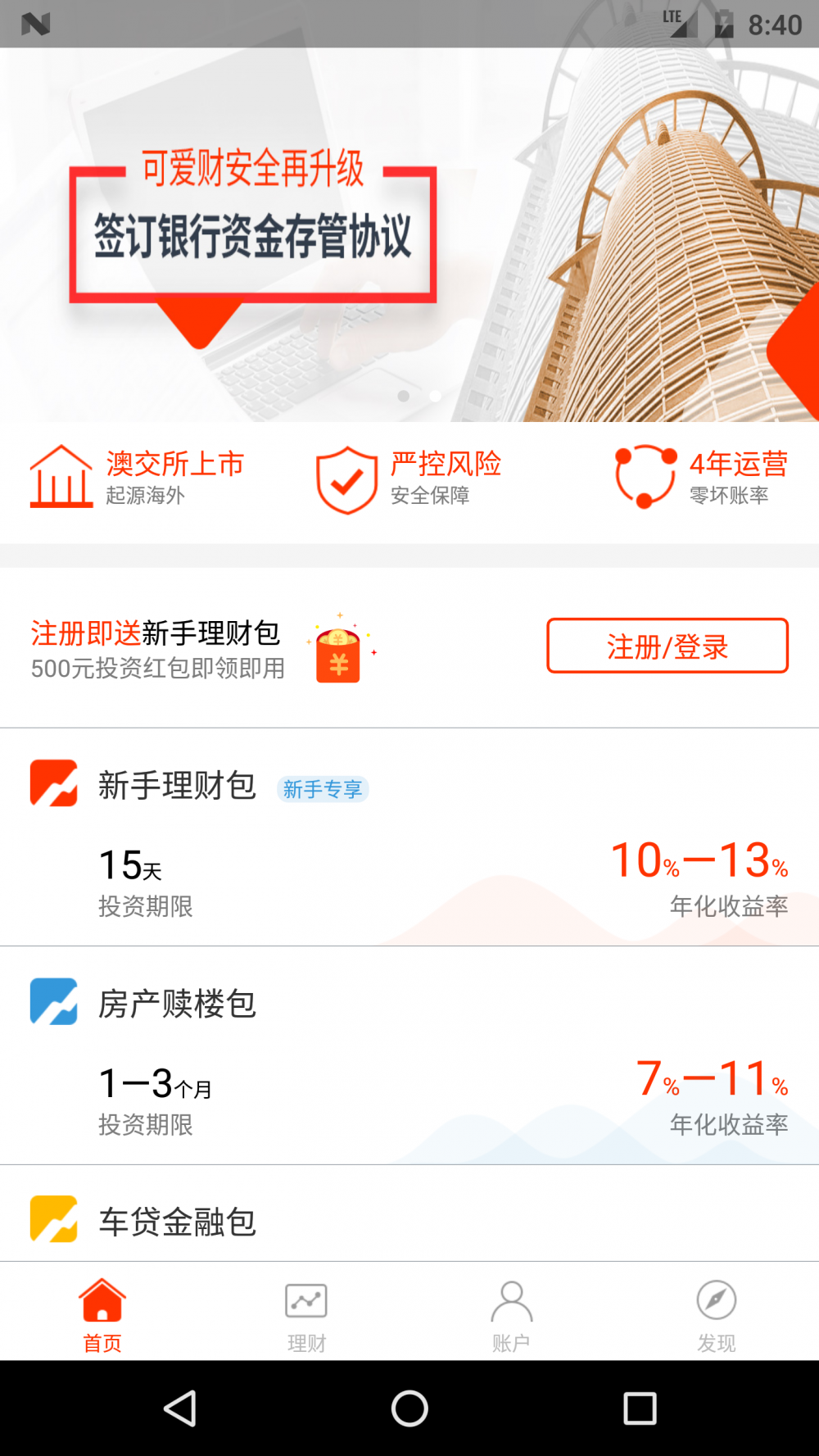Screen dimensions: 819x1456
Task: View the 严控风险 security item
Action: pyautogui.click(x=409, y=479)
